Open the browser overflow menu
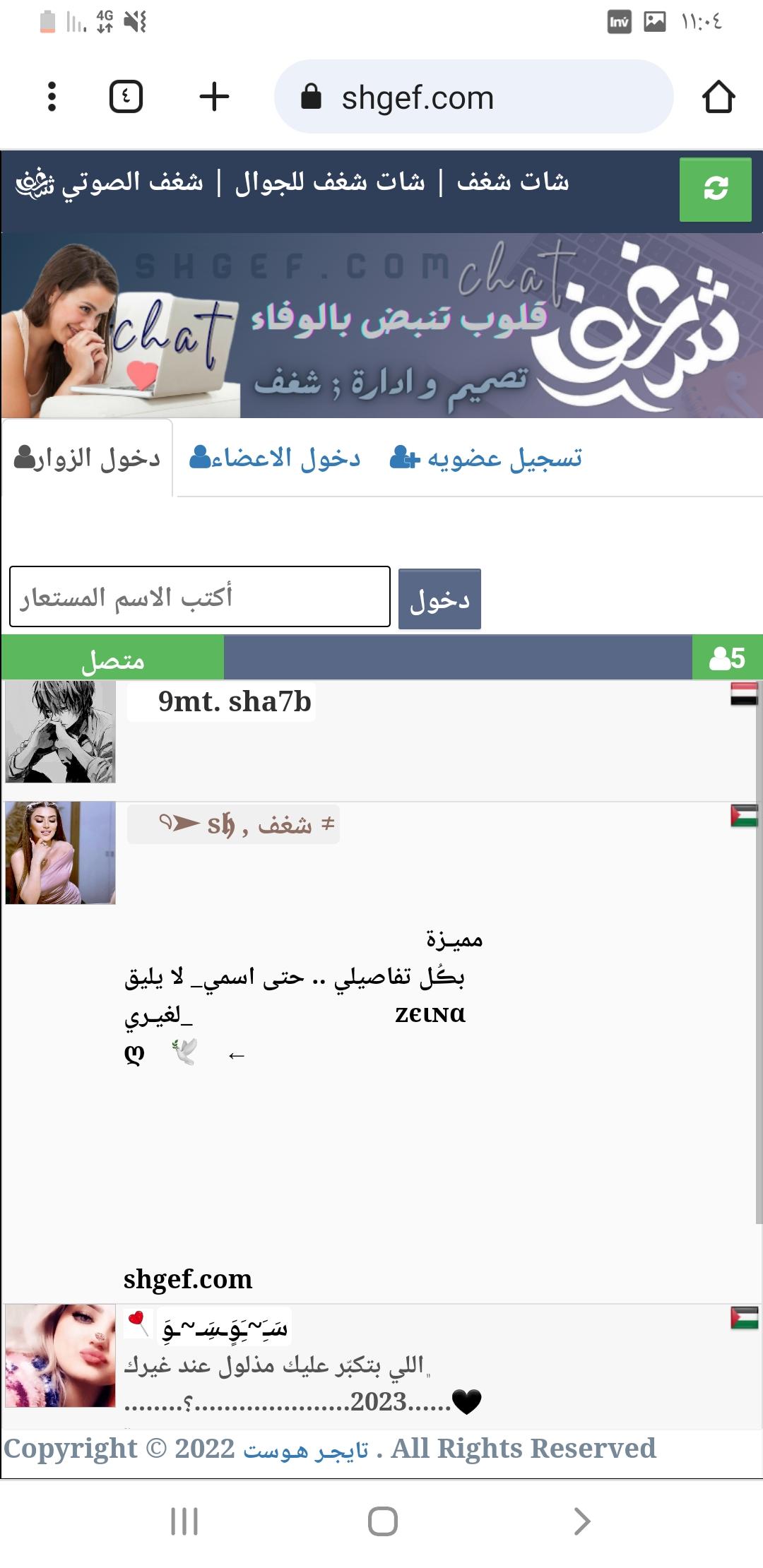Image resolution: width=763 pixels, height=1568 pixels. (x=52, y=97)
